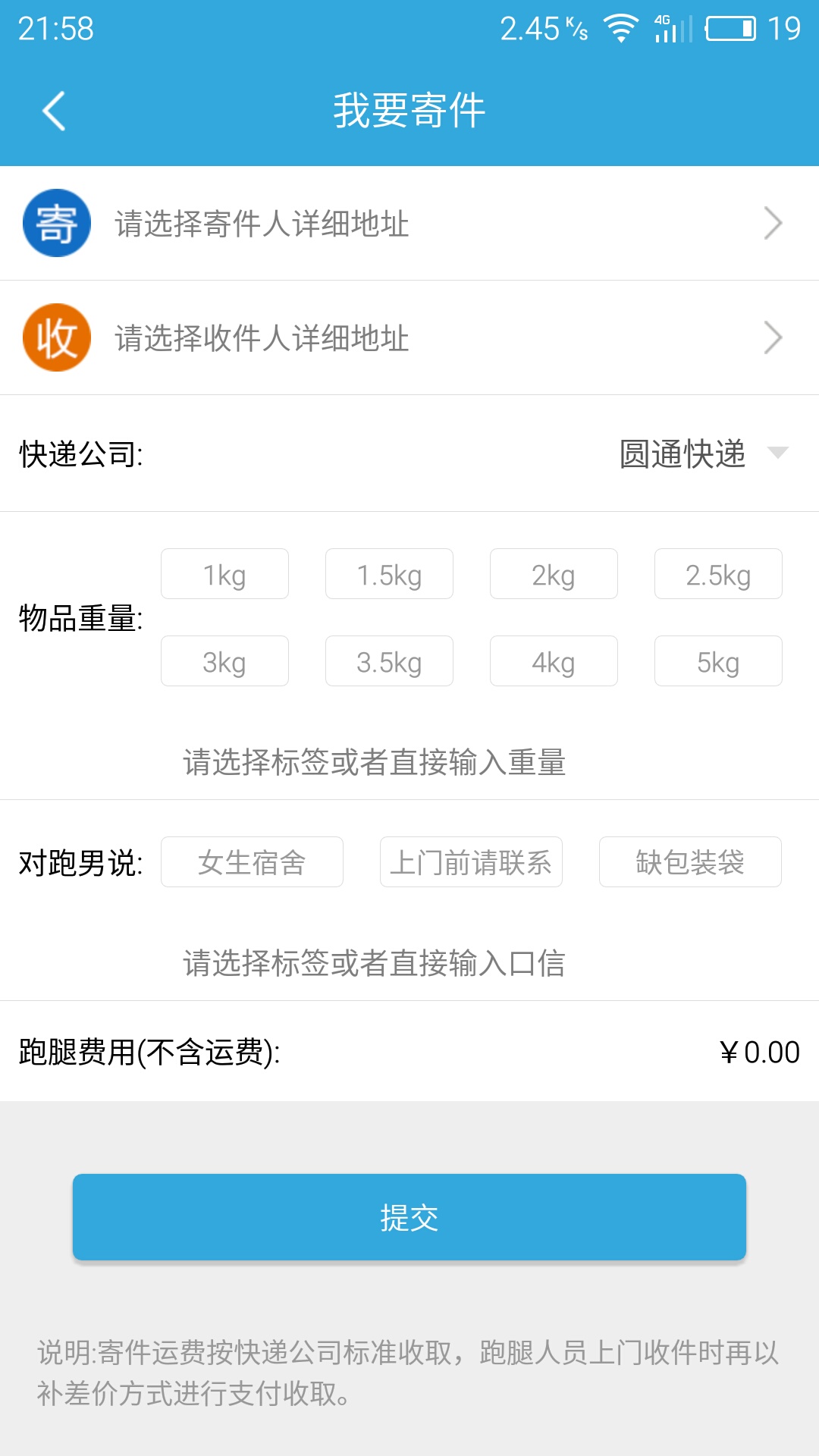Tap the weight input field 请选择标签或者直接输入重量
Image resolution: width=819 pixels, height=1456 pixels.
tap(375, 762)
